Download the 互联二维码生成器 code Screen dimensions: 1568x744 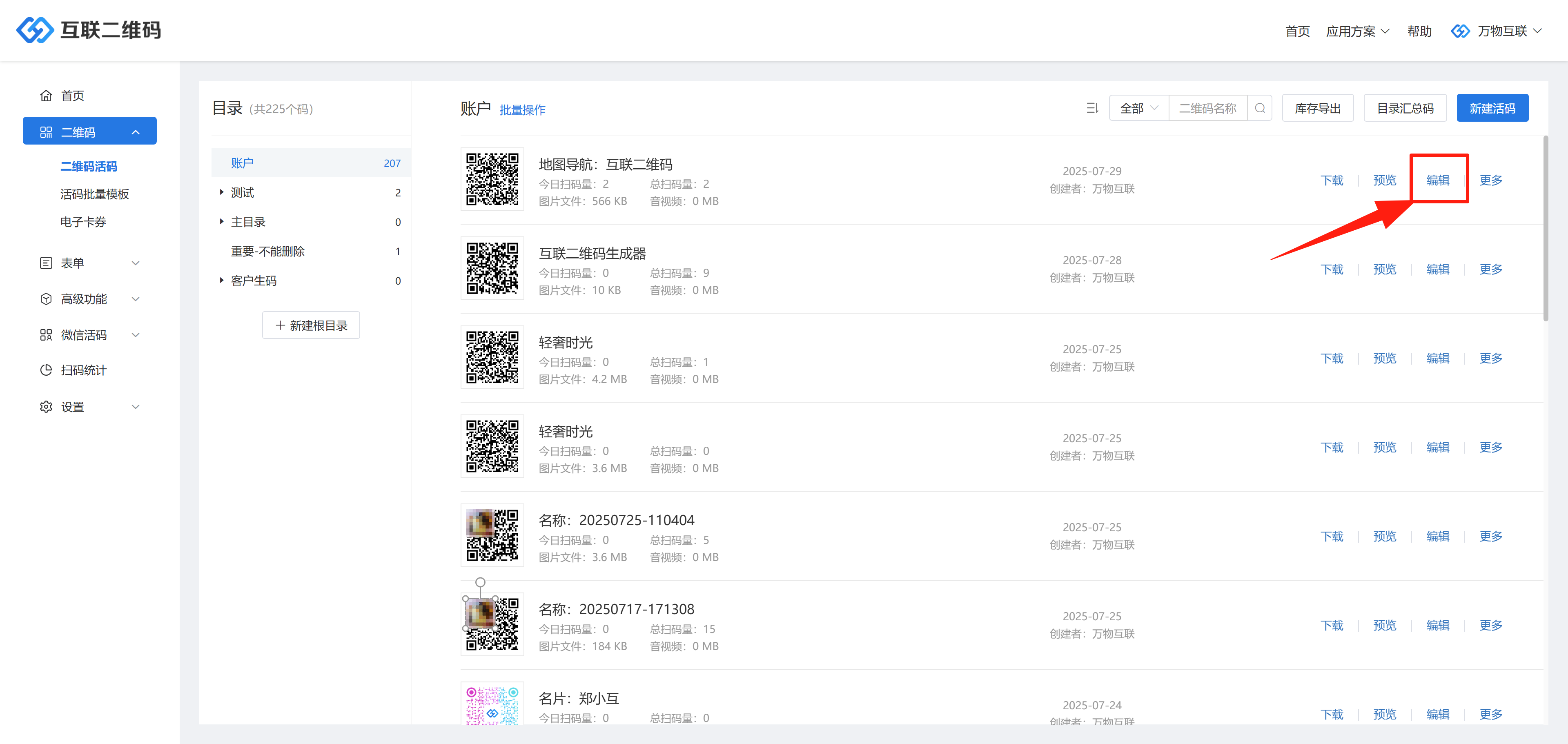pyautogui.click(x=1331, y=269)
